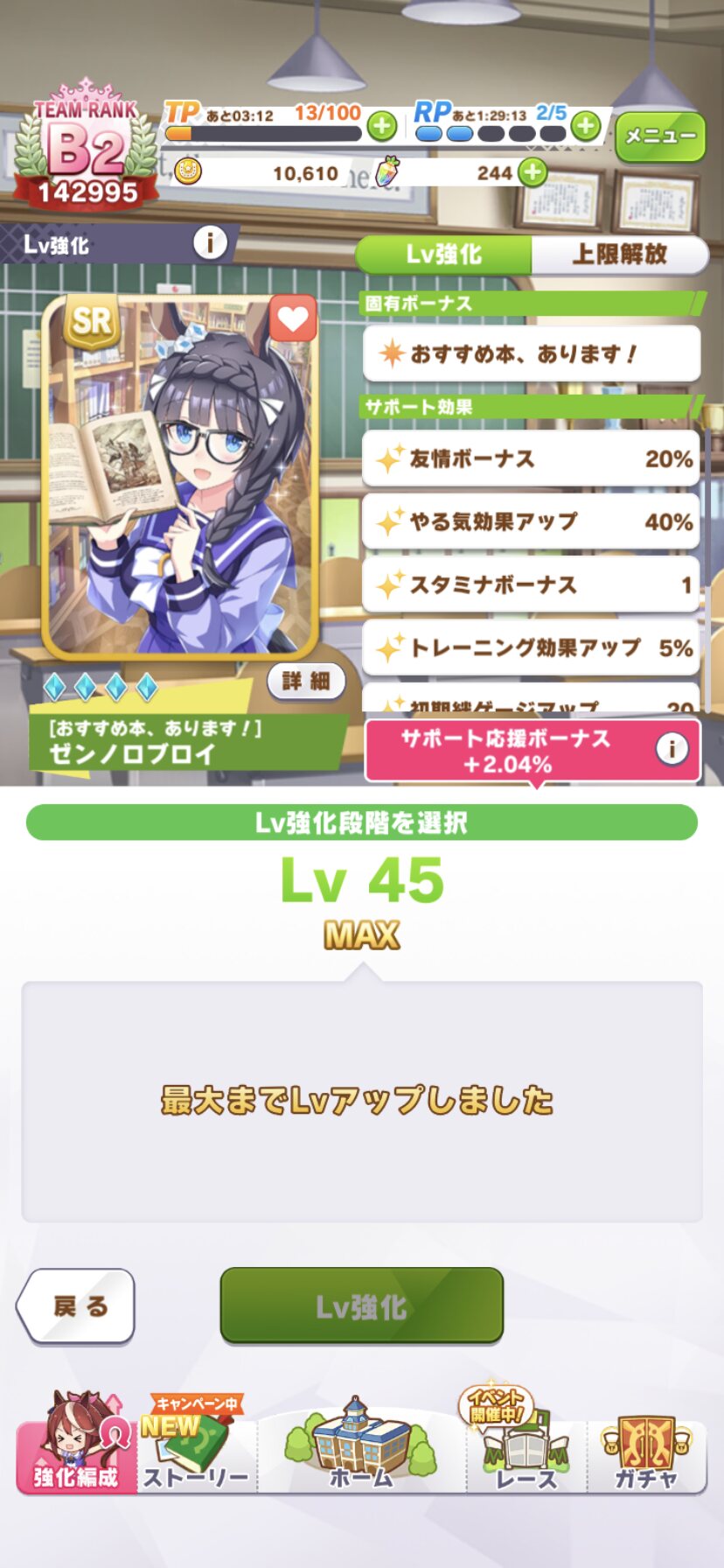Open the Lv強化 info icon

[x=210, y=243]
